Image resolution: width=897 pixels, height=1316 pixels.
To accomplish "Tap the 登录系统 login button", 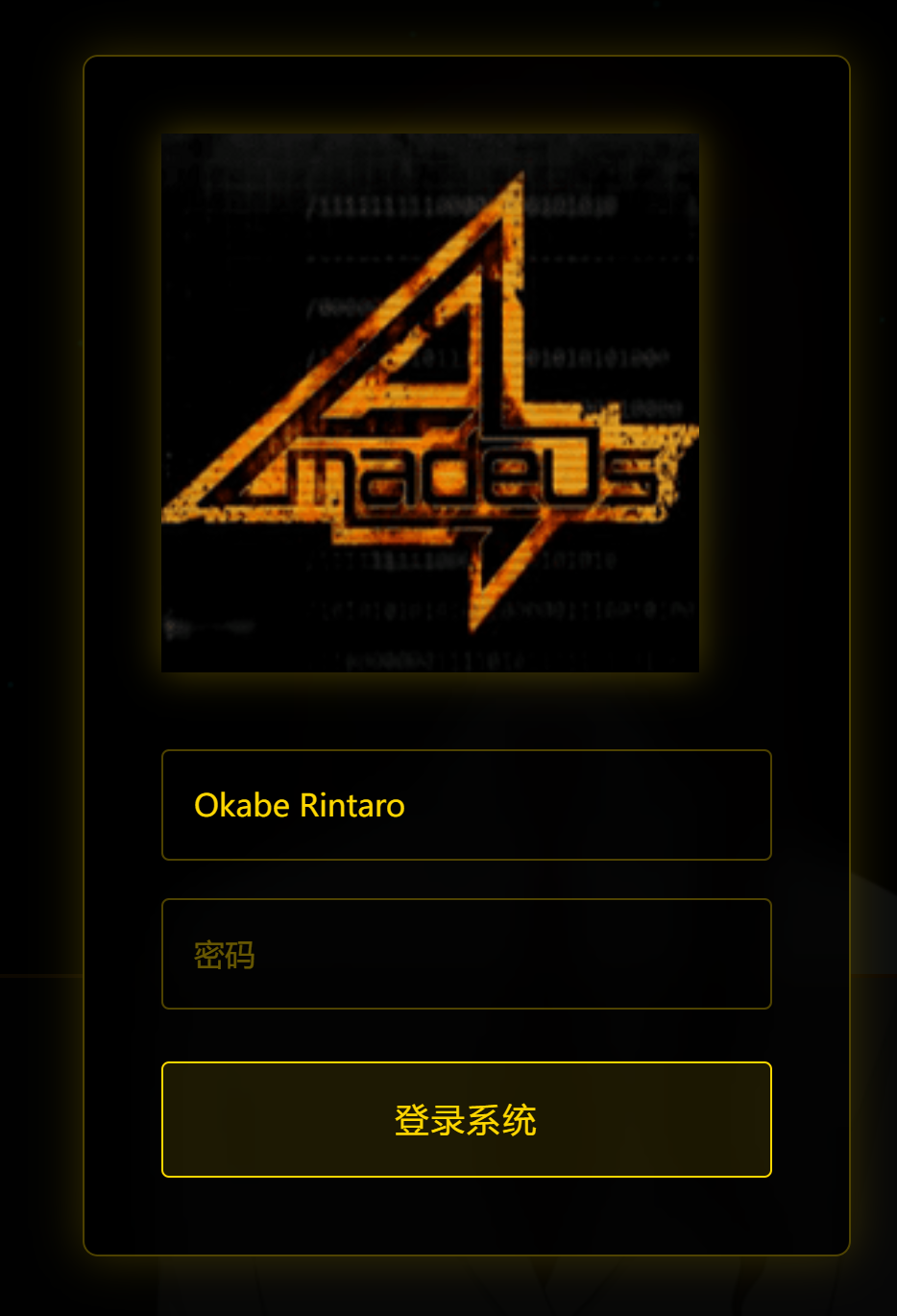I will pos(466,1119).
